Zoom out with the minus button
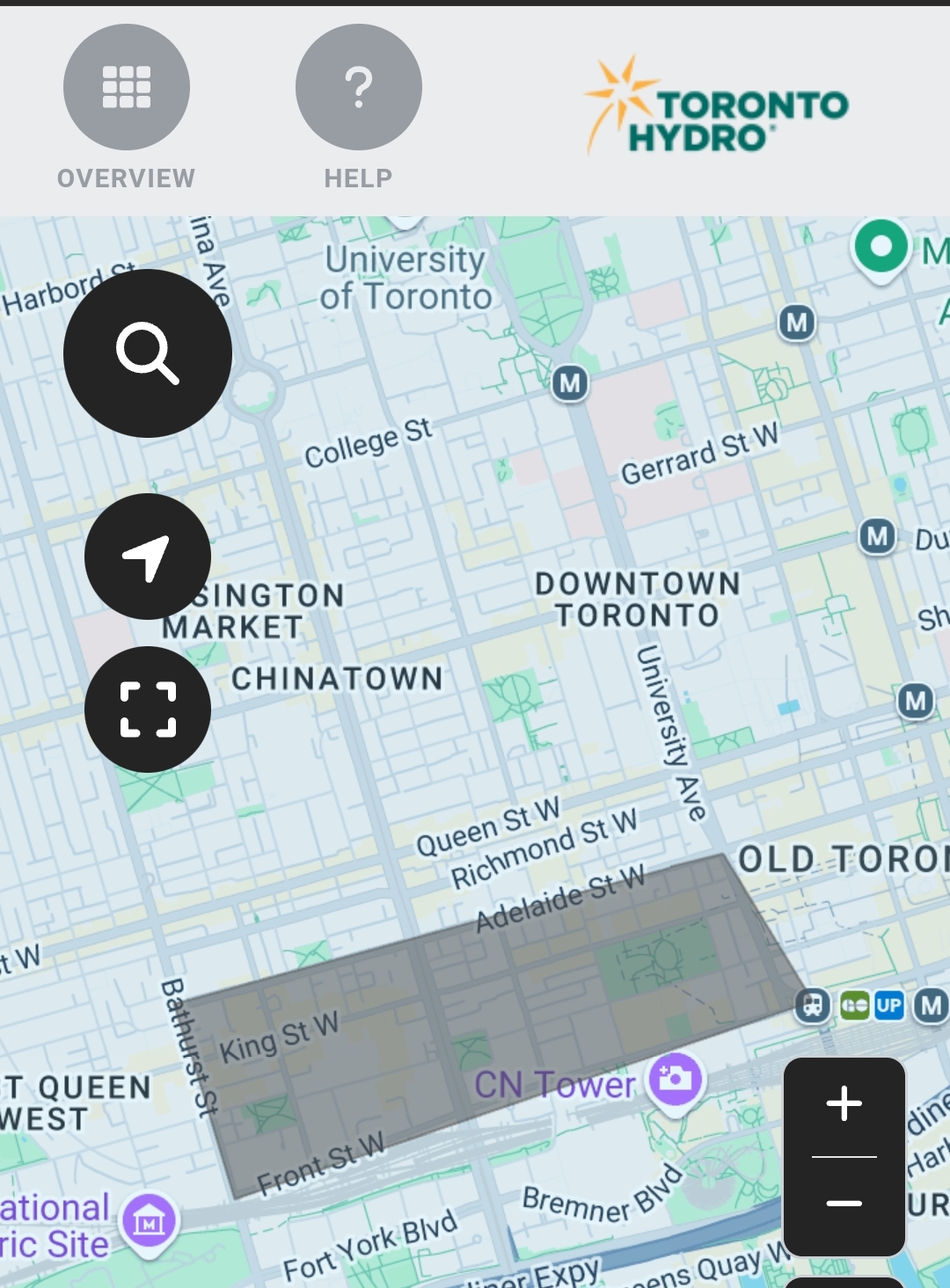This screenshot has width=950, height=1288. click(x=844, y=1204)
